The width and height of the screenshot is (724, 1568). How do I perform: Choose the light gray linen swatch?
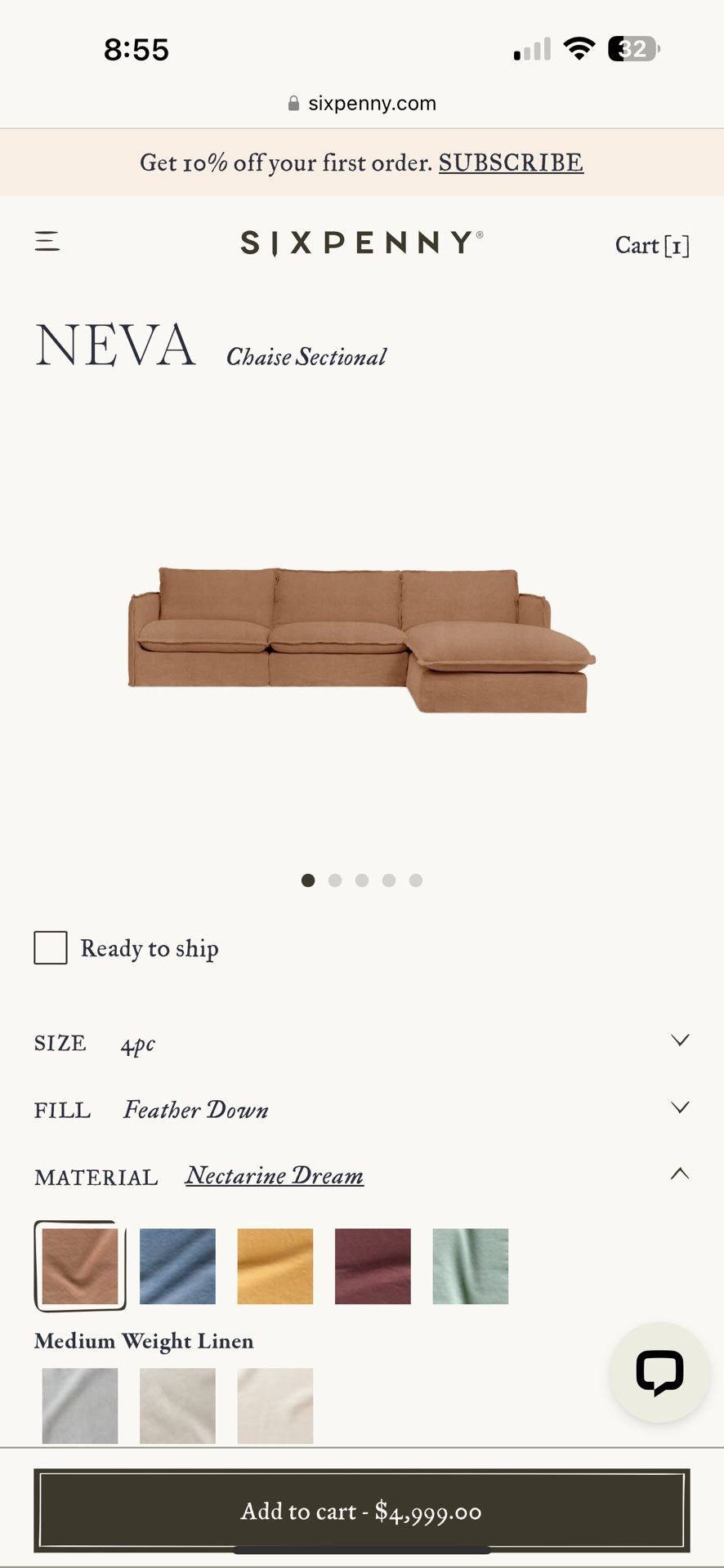click(x=80, y=1405)
